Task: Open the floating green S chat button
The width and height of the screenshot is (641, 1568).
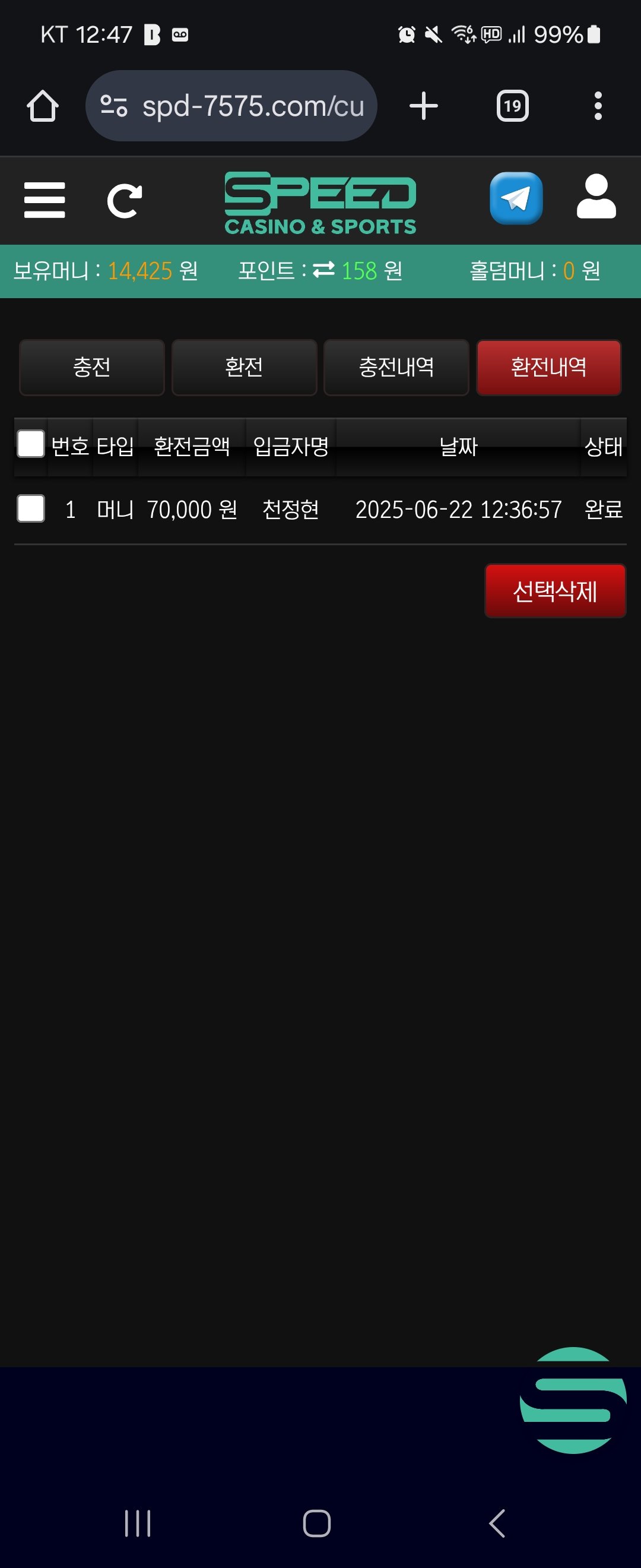Action: (x=573, y=1399)
